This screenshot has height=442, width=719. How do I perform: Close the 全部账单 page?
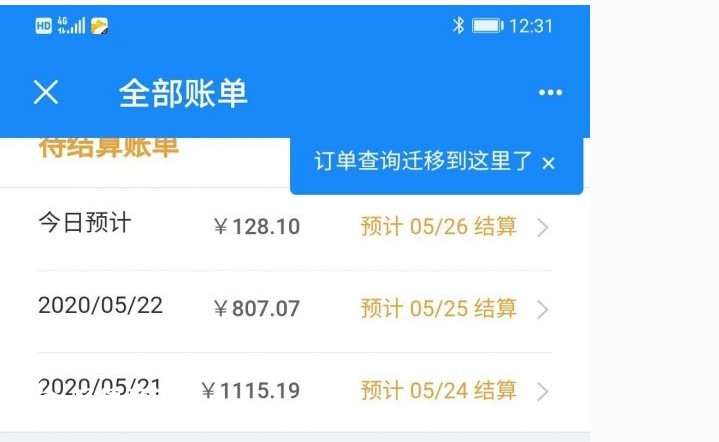(46, 93)
